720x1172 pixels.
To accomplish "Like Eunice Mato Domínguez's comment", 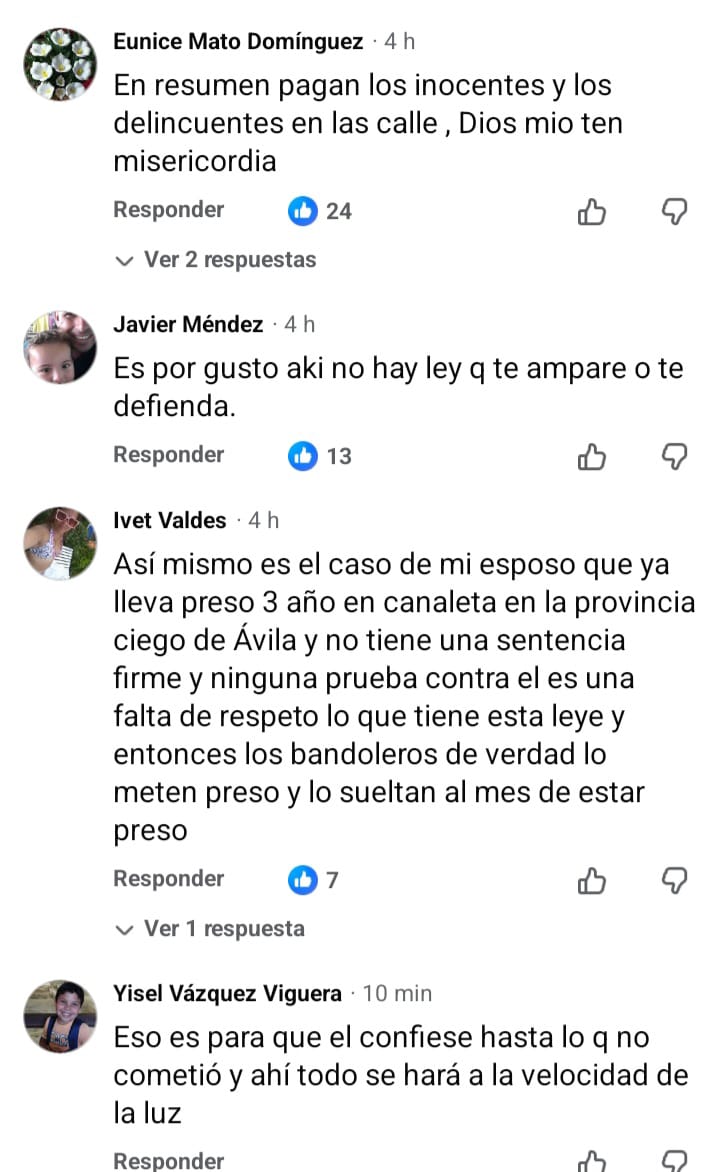I will click(x=593, y=211).
